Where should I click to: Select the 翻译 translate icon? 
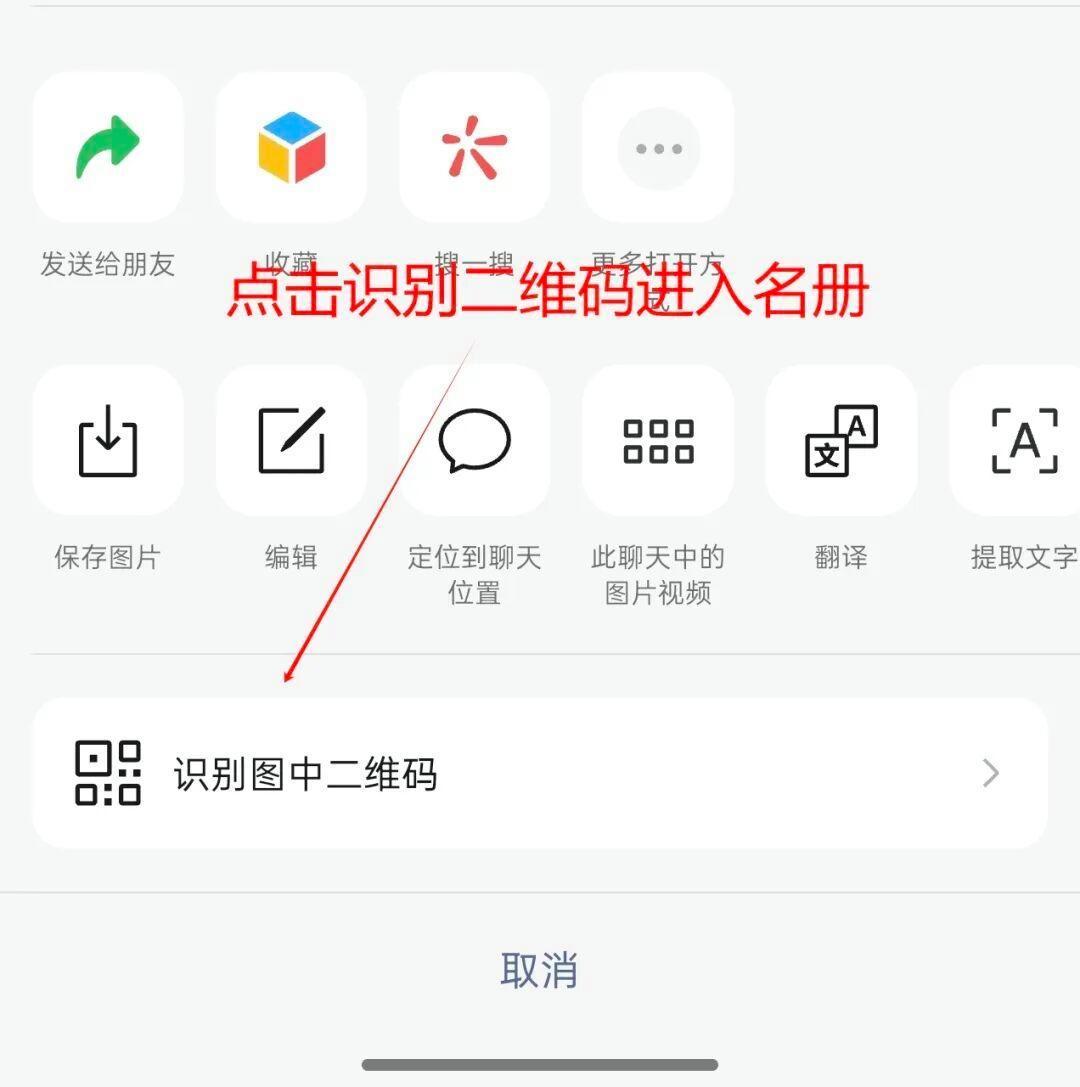coord(840,440)
